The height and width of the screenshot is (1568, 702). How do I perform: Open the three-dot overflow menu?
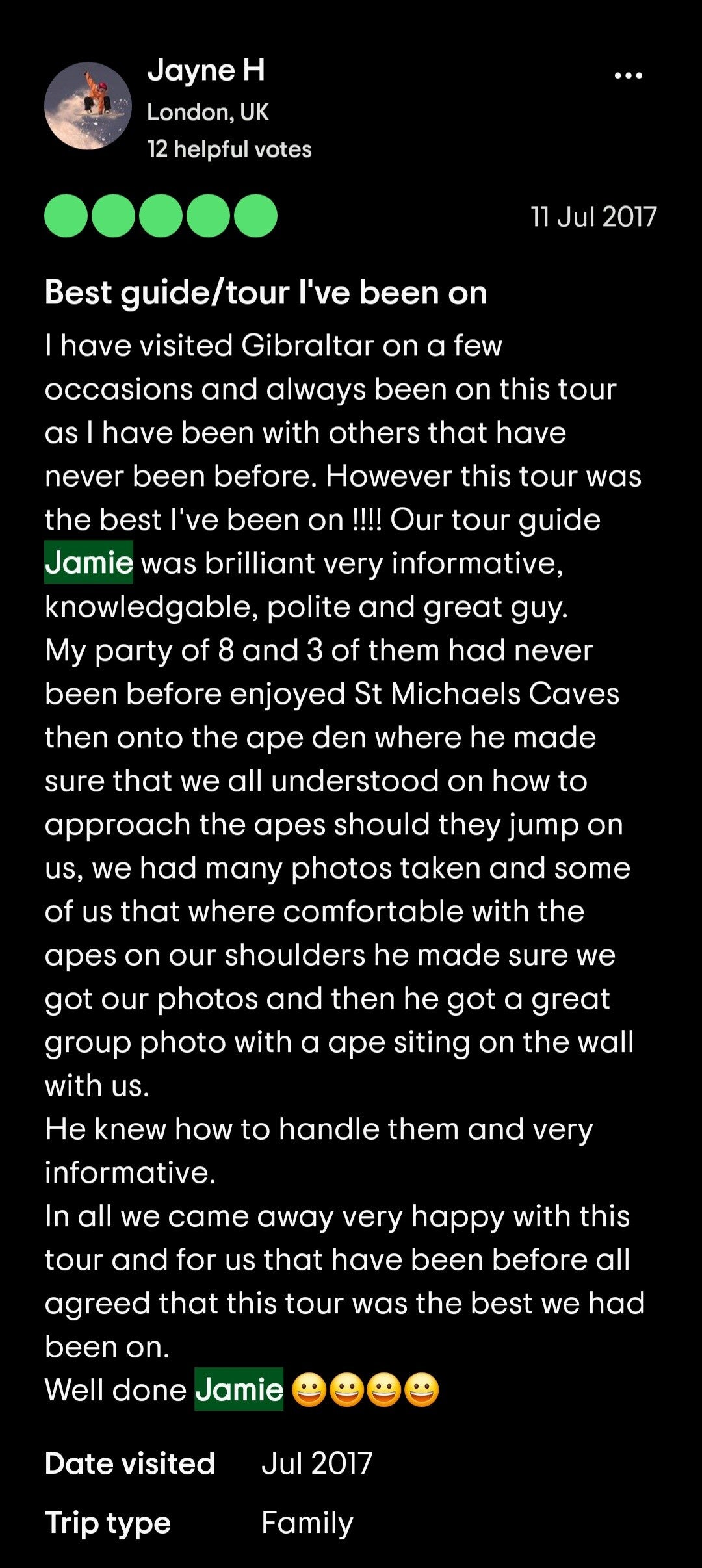628,76
